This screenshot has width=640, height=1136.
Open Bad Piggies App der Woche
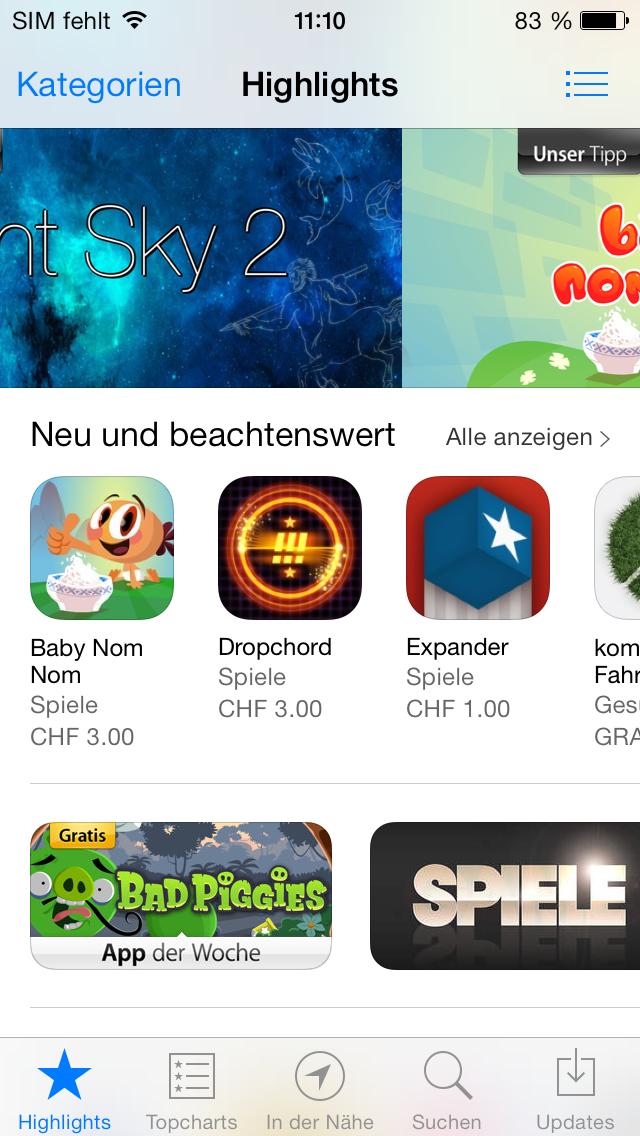(x=180, y=895)
